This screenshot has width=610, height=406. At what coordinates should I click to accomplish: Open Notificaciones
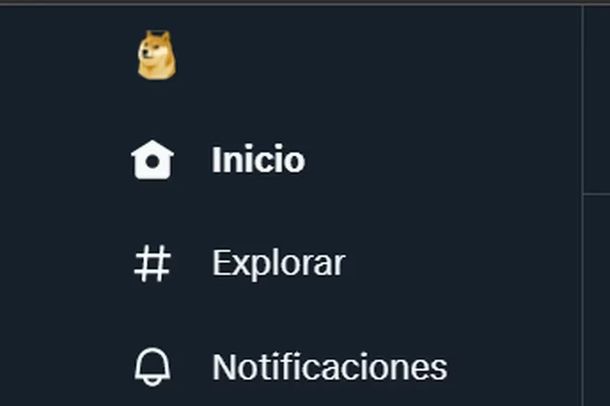[x=328, y=367]
